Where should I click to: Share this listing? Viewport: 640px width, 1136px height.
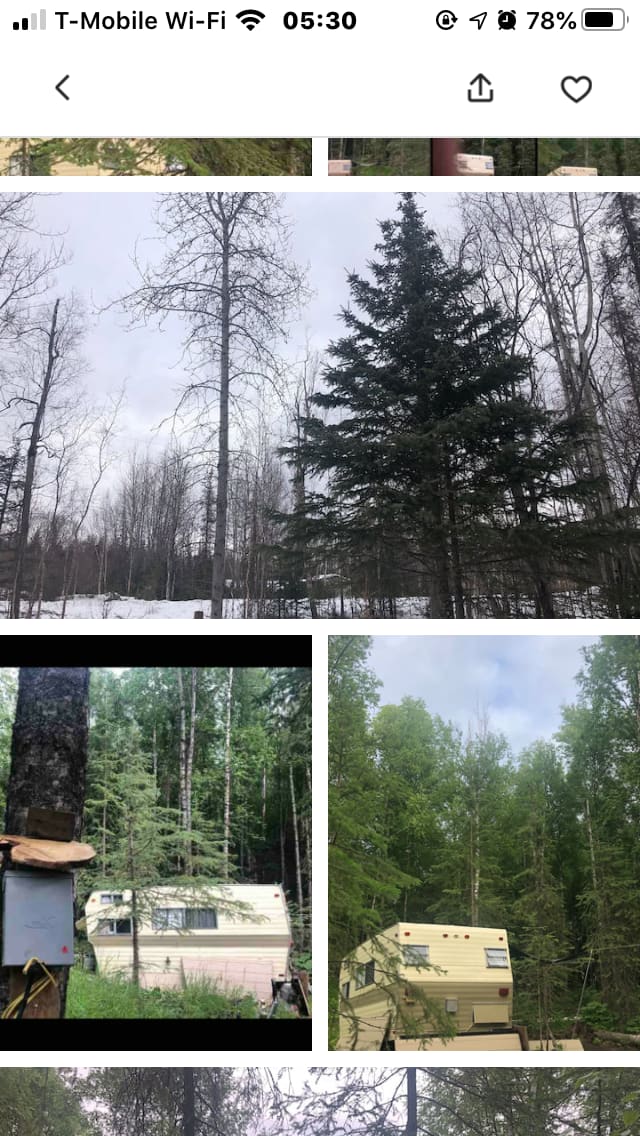(480, 88)
